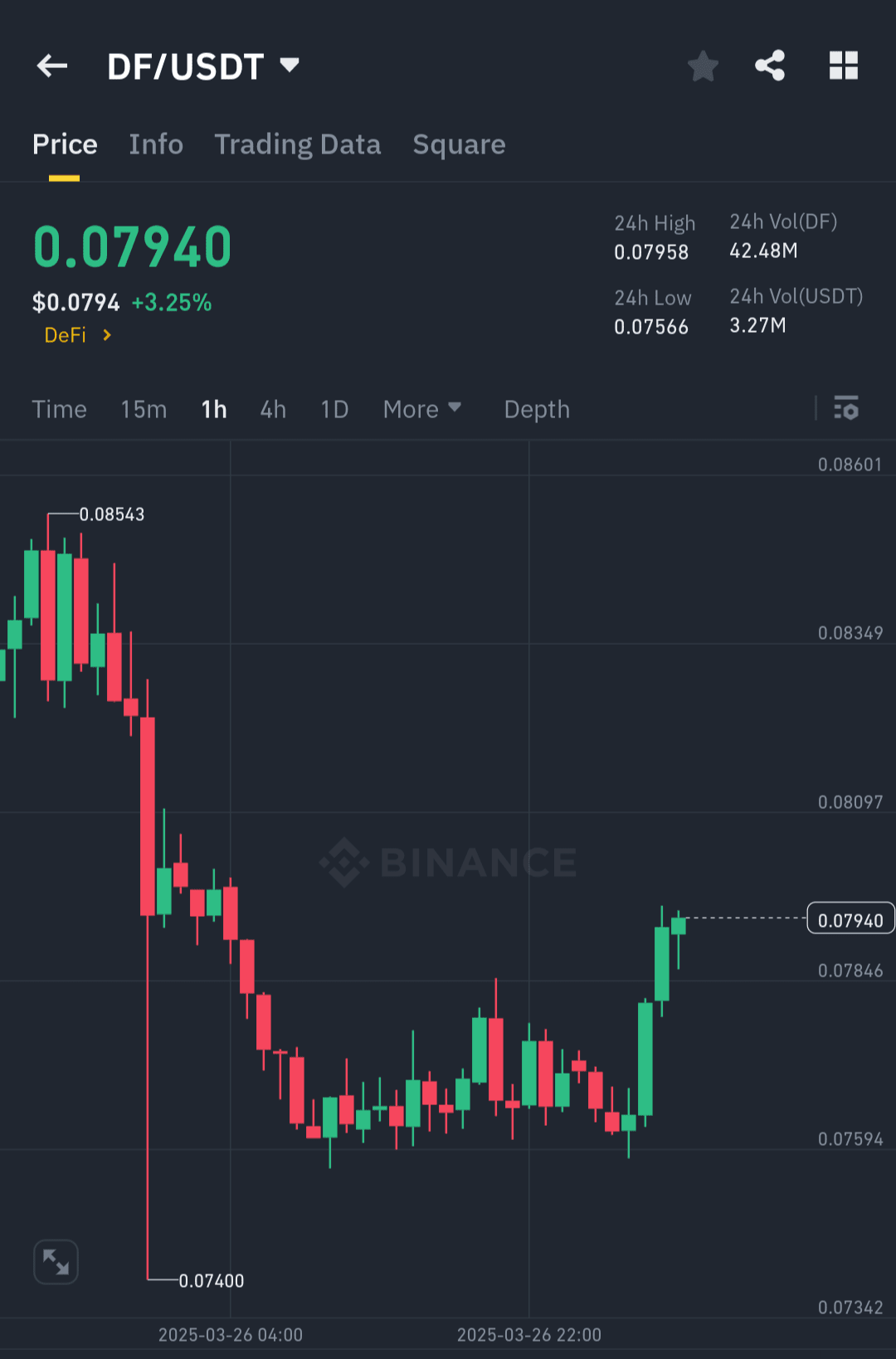Switch to the Trading Data tab

tap(298, 144)
